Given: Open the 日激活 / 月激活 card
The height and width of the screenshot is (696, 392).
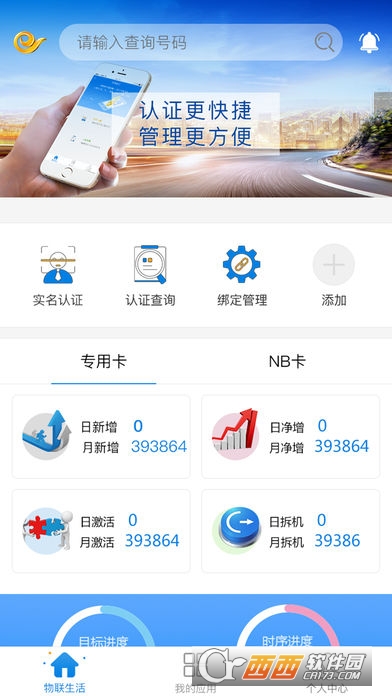Looking at the screenshot, I should point(101,531).
